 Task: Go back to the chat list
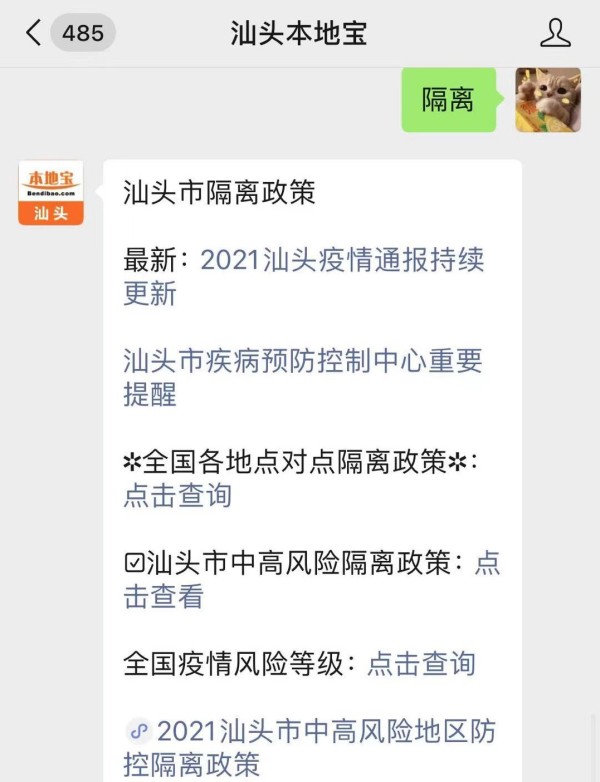pyautogui.click(x=35, y=33)
